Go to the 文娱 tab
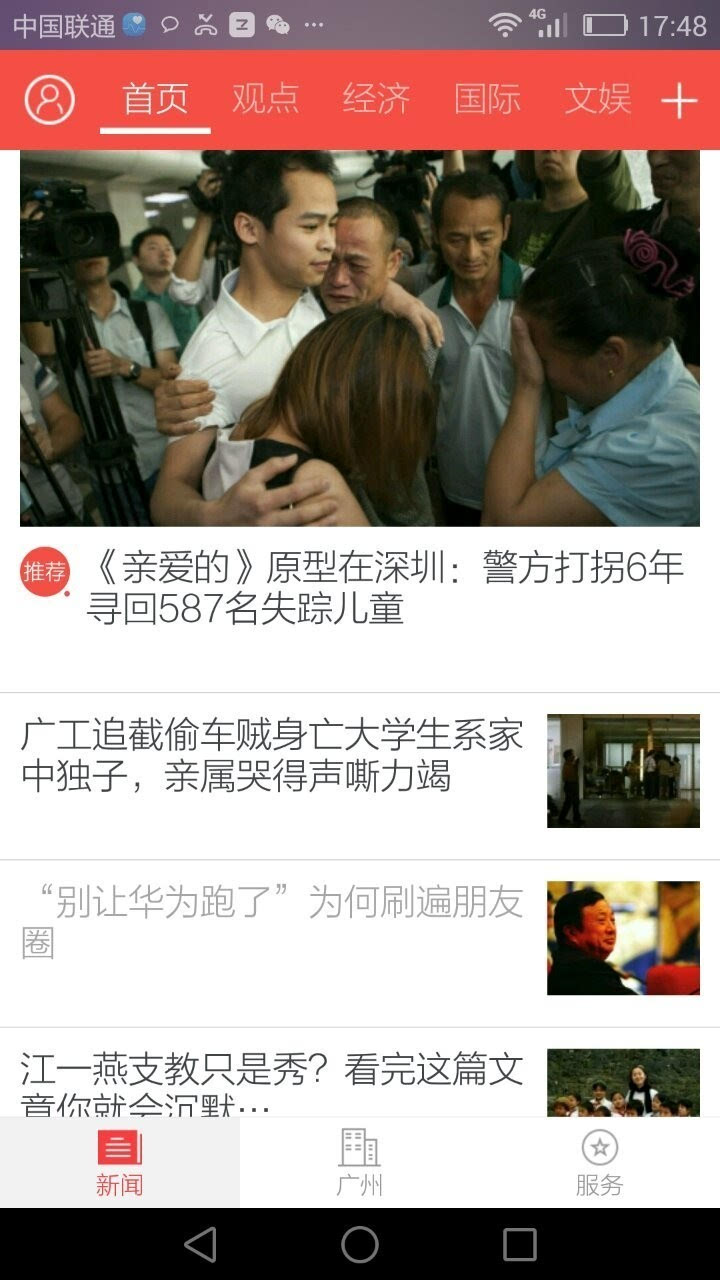This screenshot has width=720, height=1280. [597, 100]
